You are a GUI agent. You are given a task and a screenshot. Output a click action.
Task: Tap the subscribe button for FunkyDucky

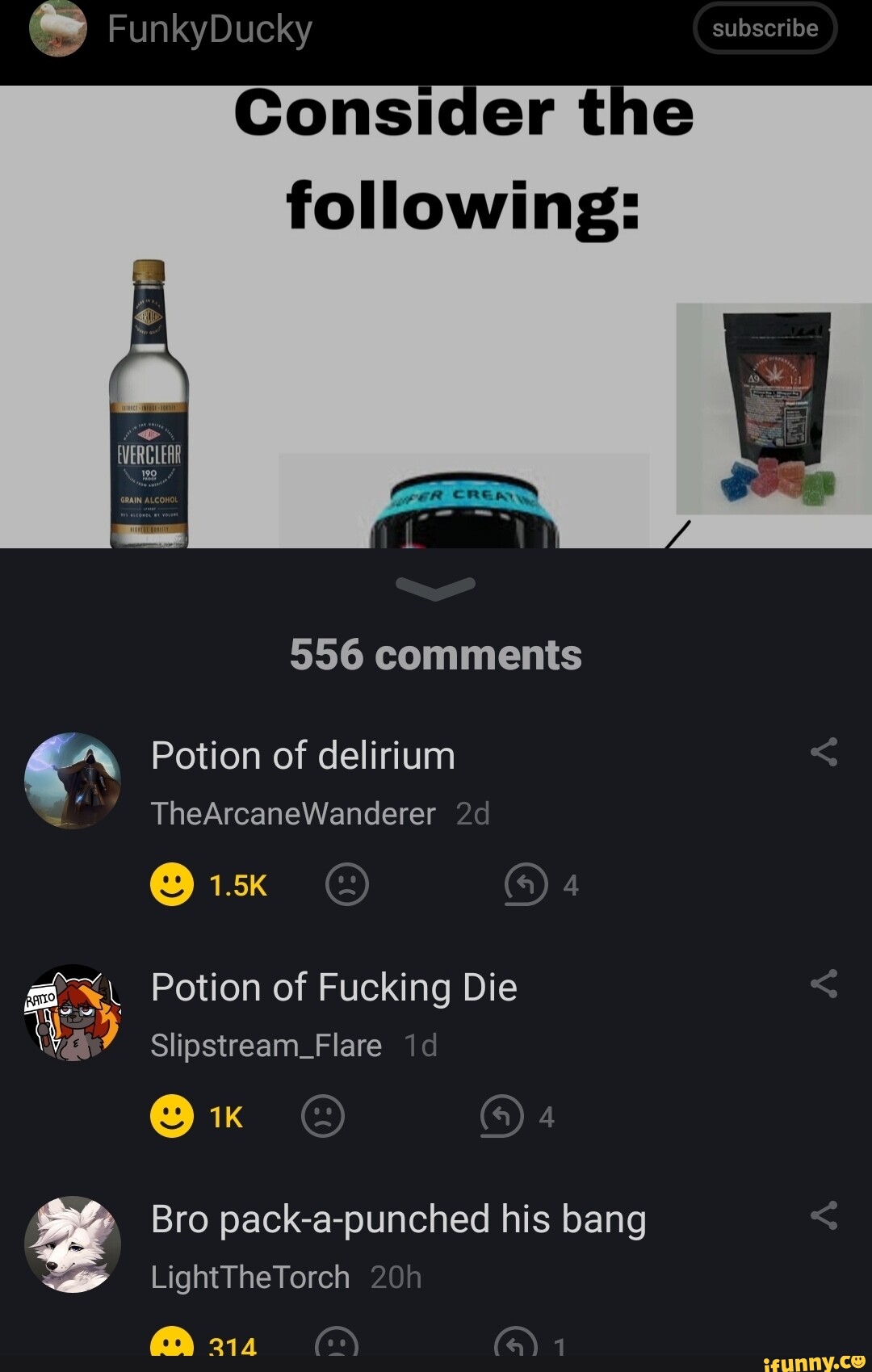pyautogui.click(x=765, y=27)
